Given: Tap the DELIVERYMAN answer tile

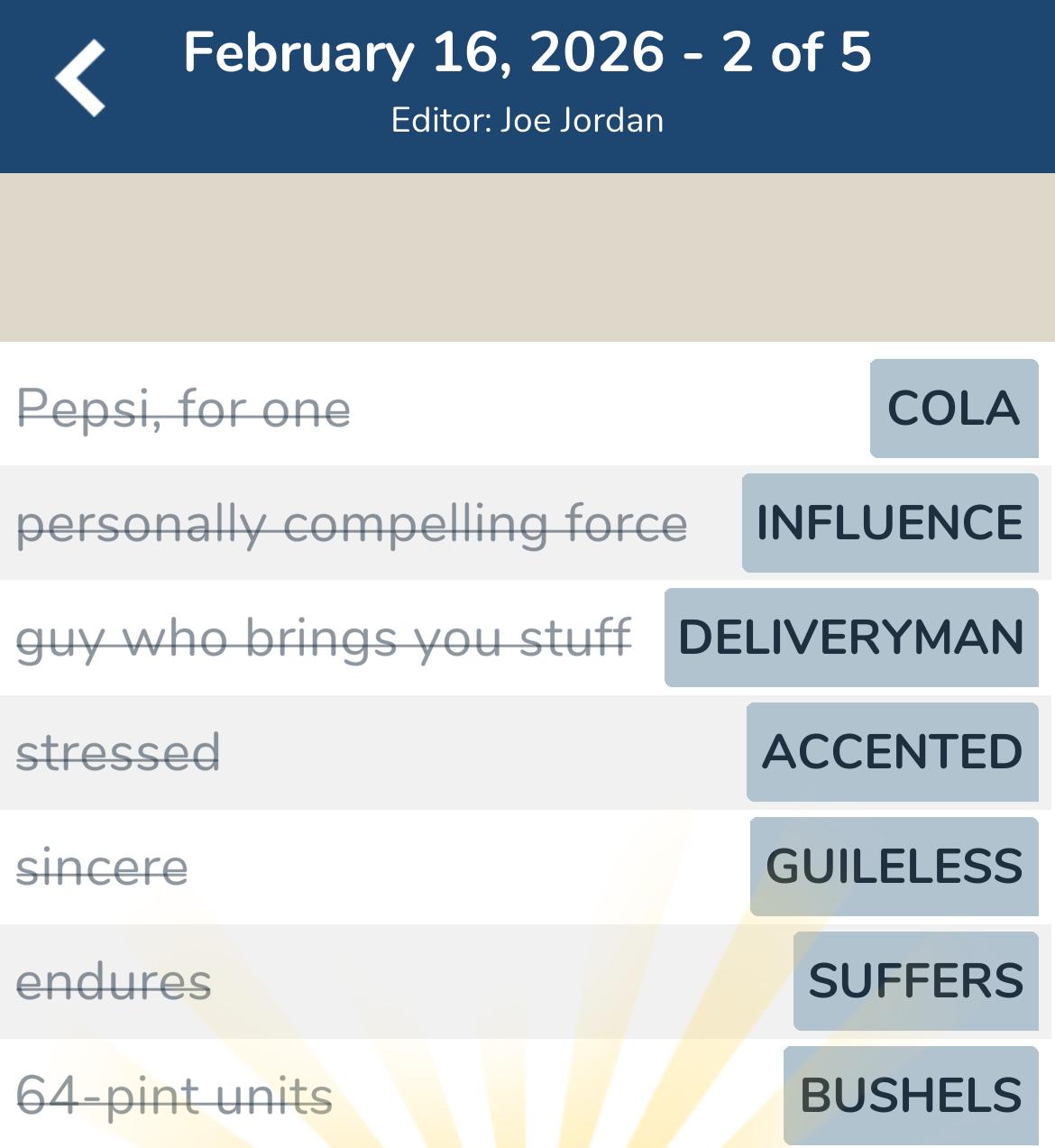Looking at the screenshot, I should click(x=851, y=638).
